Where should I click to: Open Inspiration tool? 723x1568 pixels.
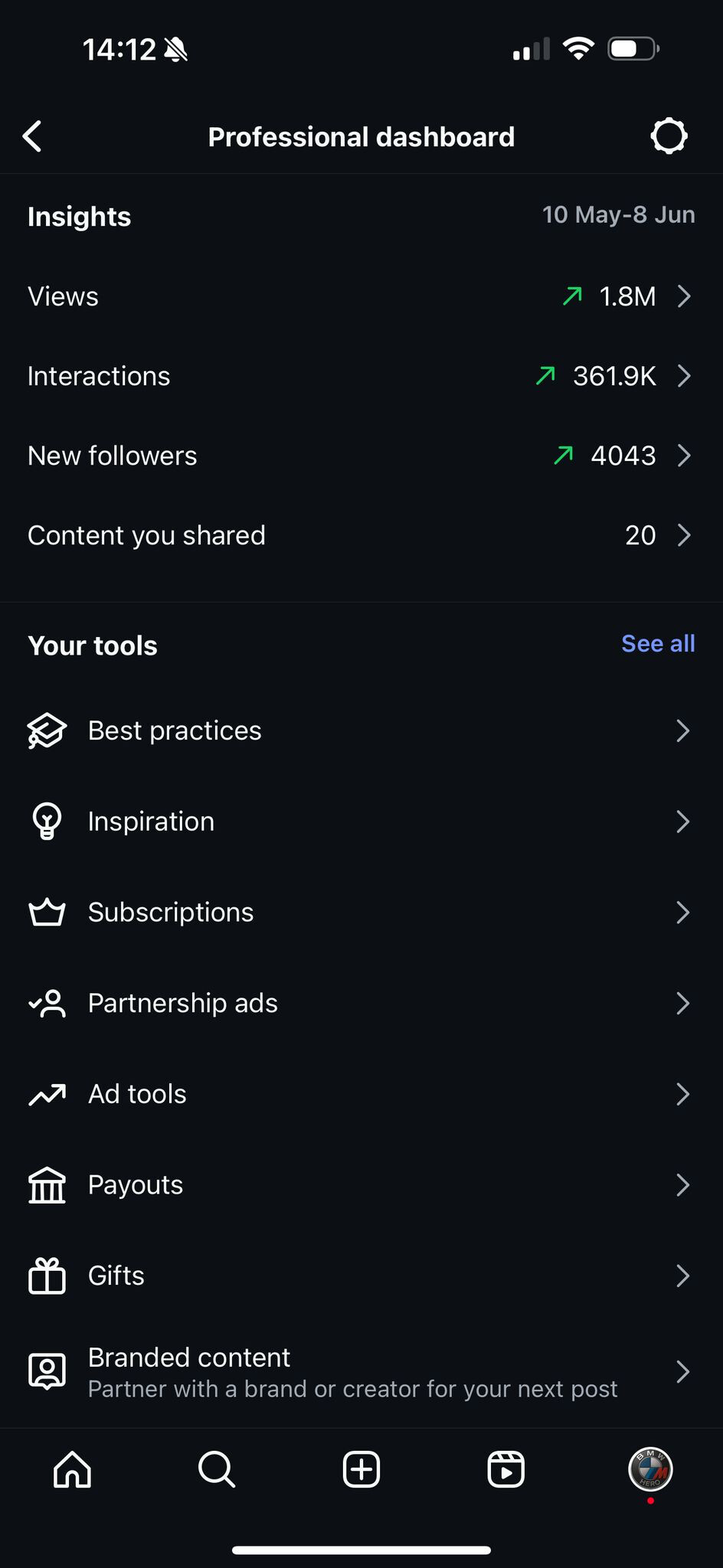pos(361,822)
